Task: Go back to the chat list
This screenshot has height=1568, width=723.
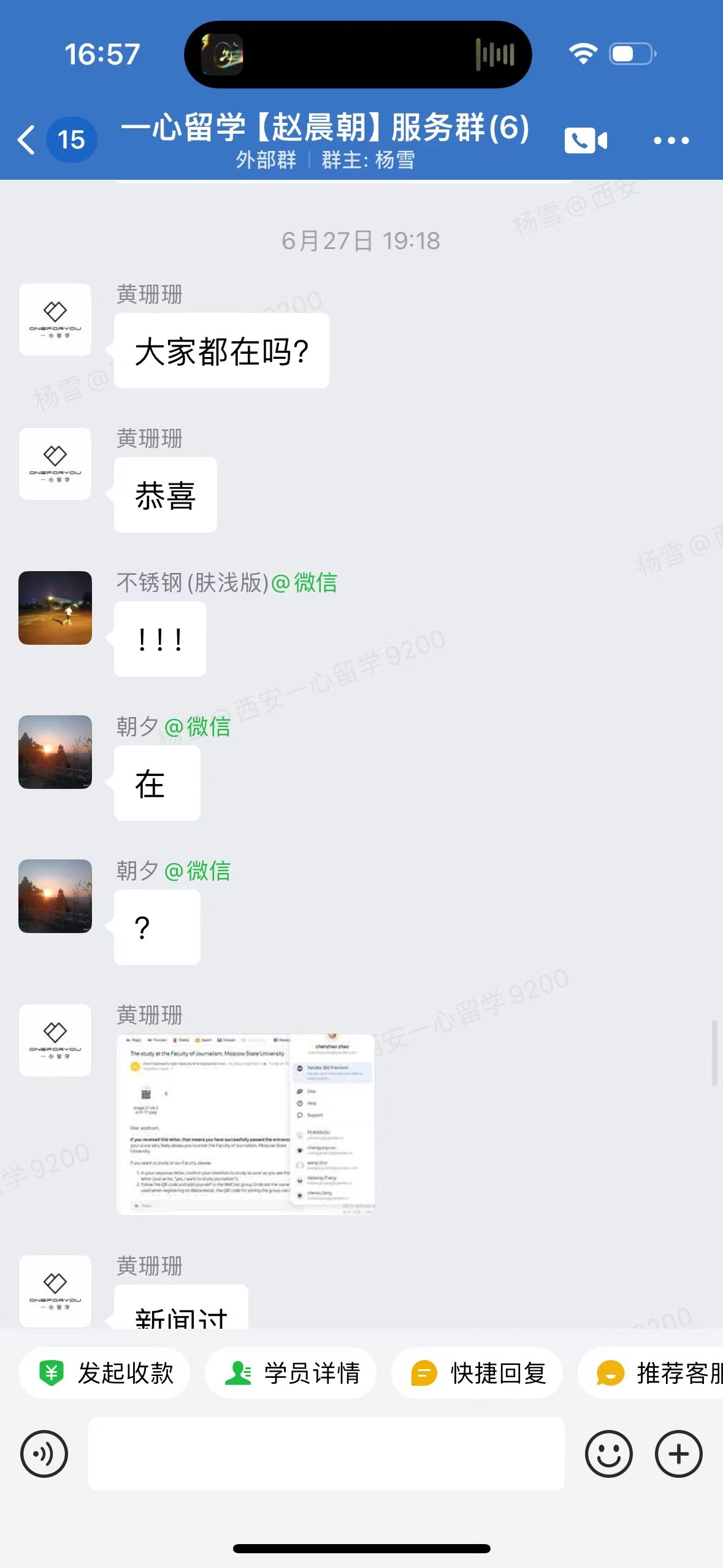Action: pos(27,140)
